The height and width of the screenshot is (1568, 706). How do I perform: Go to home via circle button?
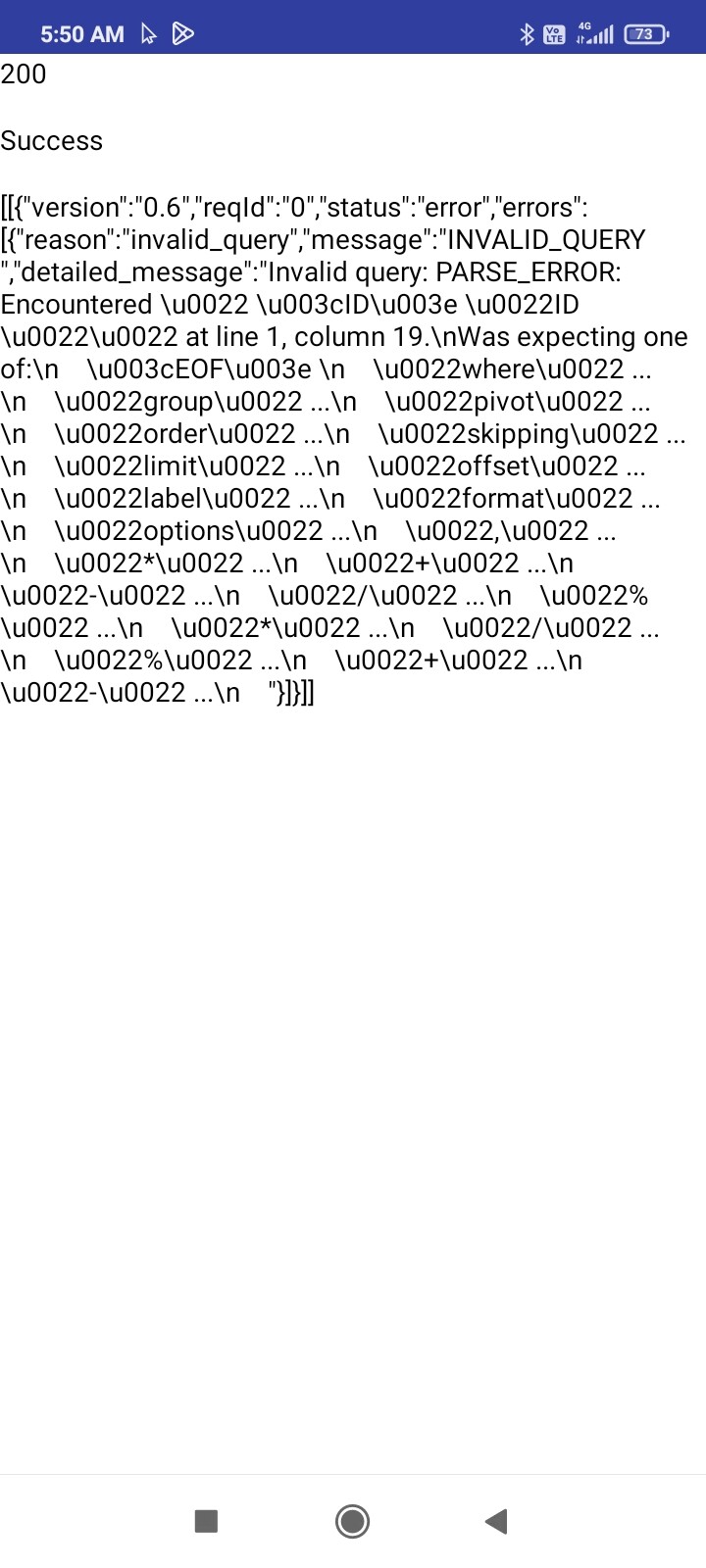point(352,1521)
